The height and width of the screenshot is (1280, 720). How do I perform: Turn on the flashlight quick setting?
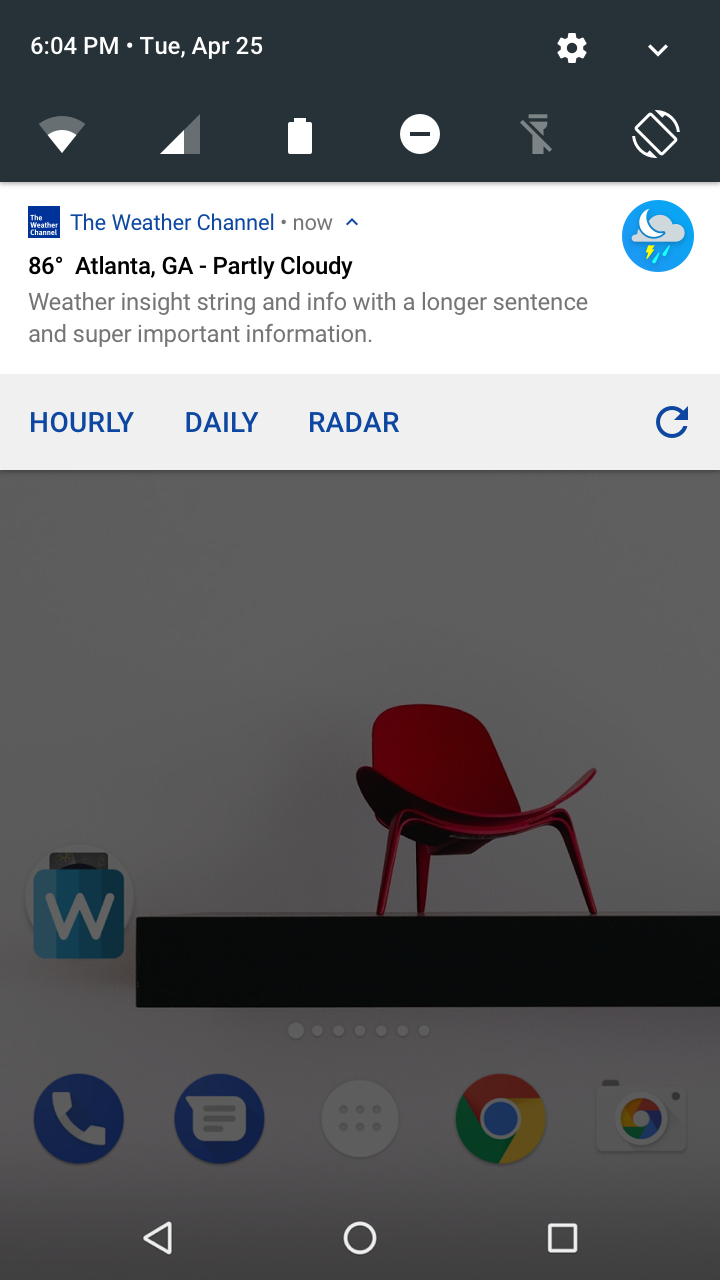pyautogui.click(x=538, y=134)
